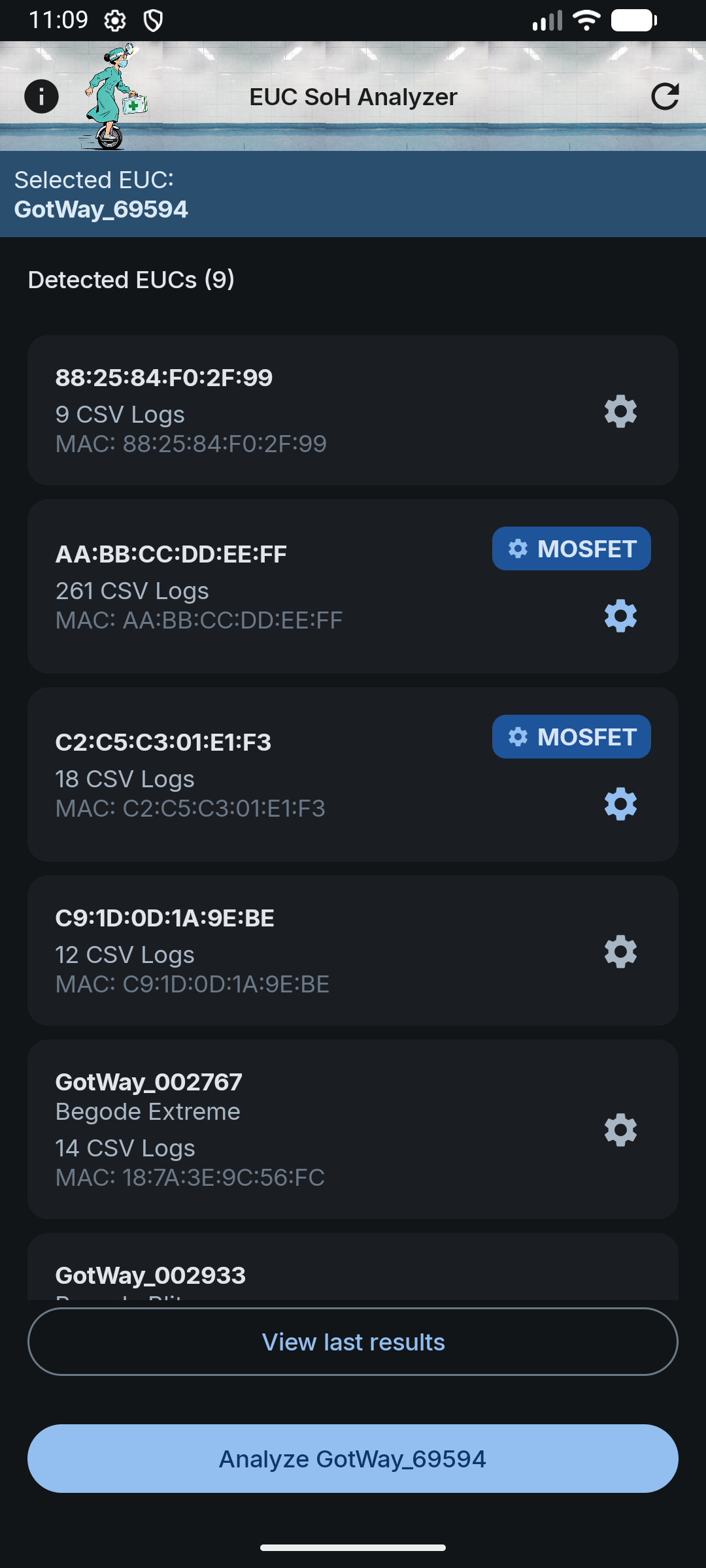The height and width of the screenshot is (1568, 706).
Task: View last results
Action: (x=353, y=1342)
